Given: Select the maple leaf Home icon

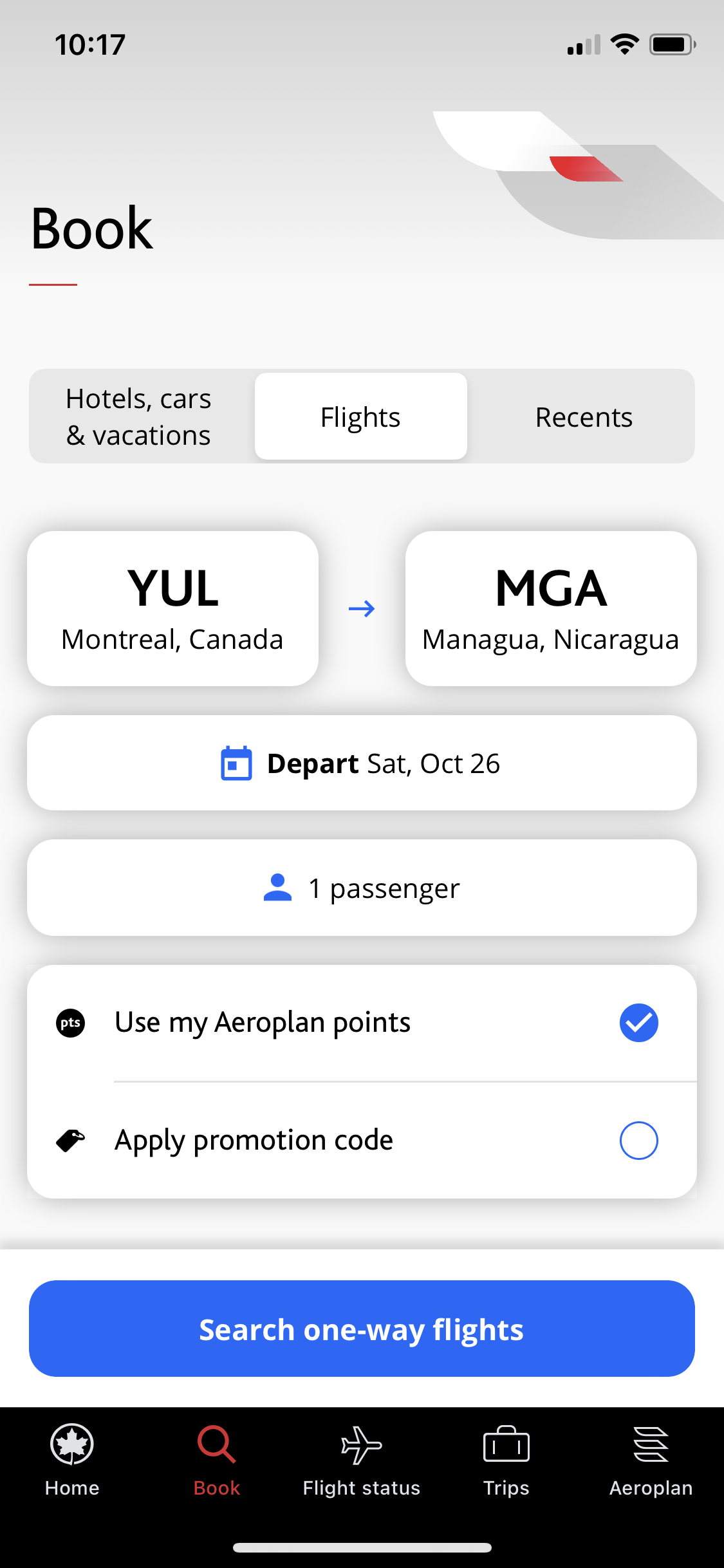Looking at the screenshot, I should click(x=71, y=1452).
